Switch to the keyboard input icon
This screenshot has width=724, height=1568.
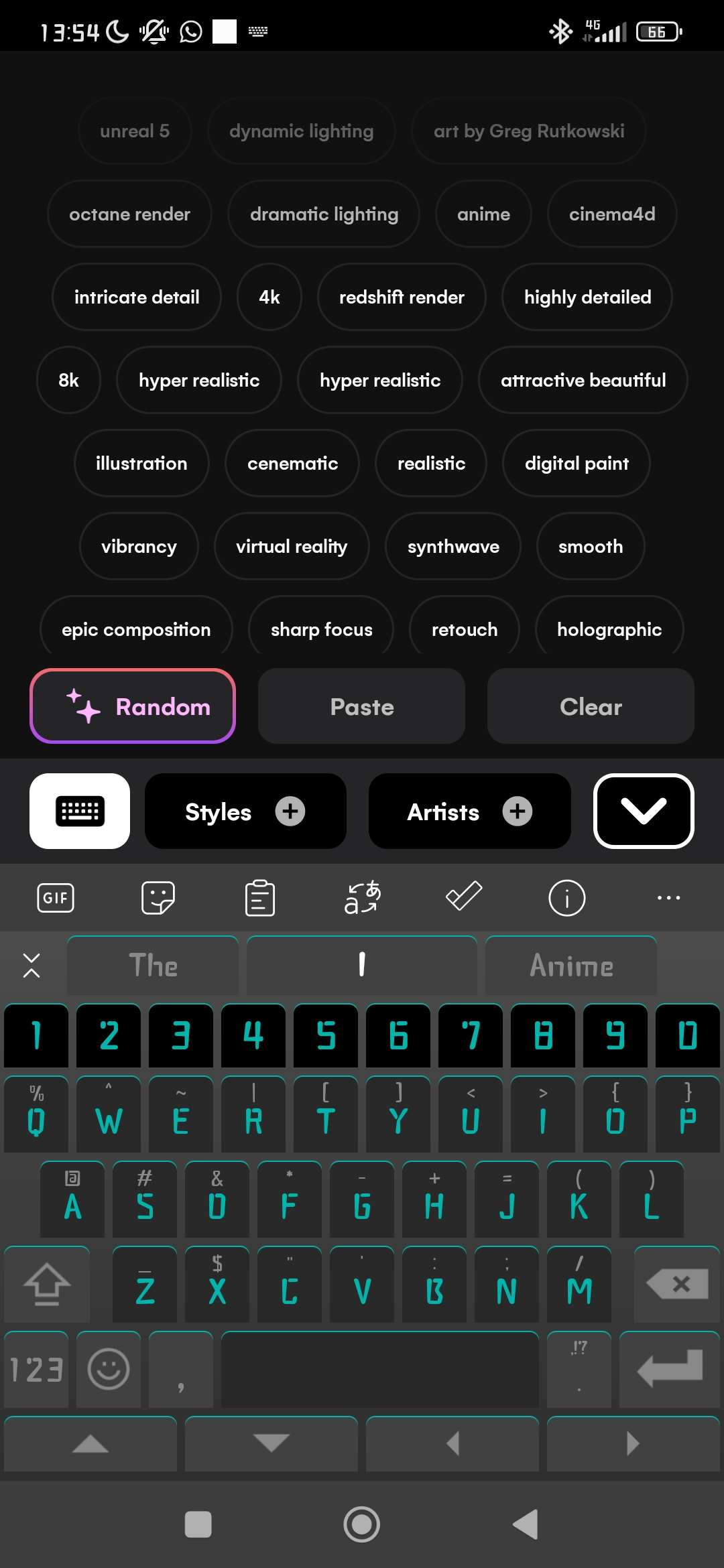click(80, 811)
